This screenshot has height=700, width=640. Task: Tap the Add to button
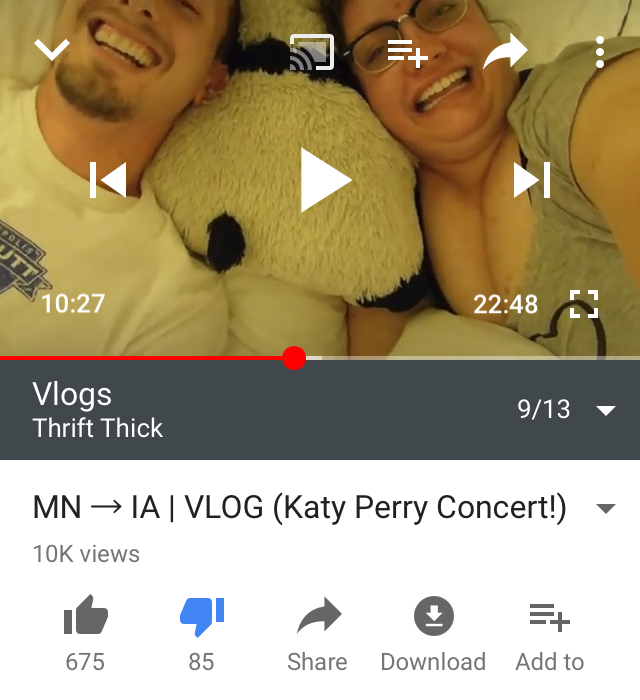click(549, 632)
